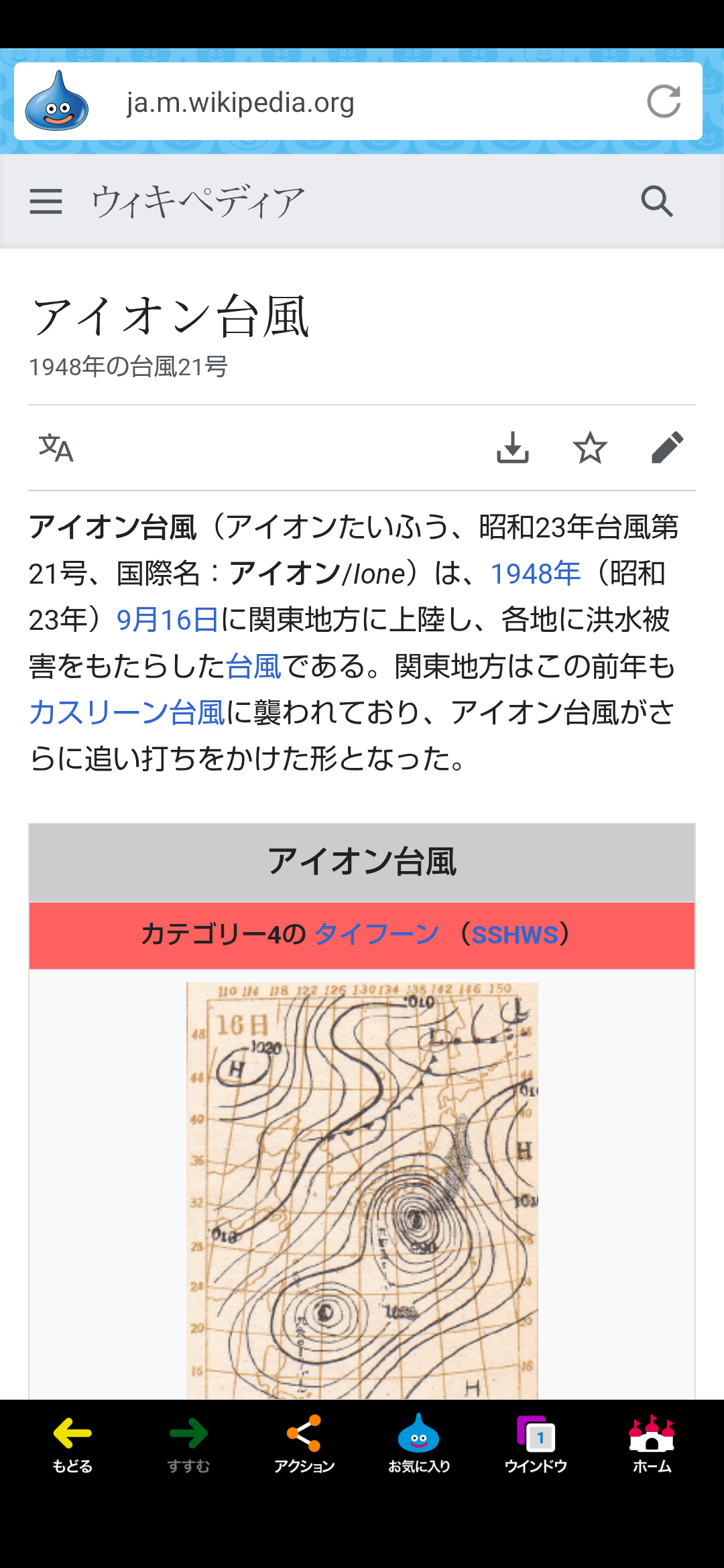Go to ホーム home page

[x=652, y=1444]
